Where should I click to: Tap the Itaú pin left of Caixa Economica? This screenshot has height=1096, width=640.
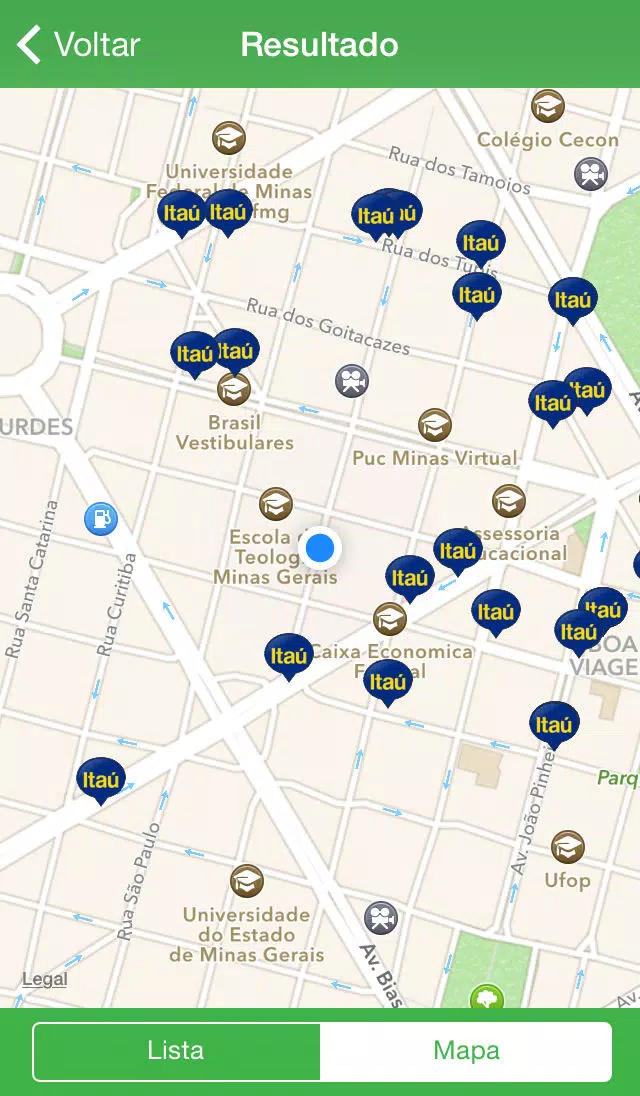click(x=289, y=657)
